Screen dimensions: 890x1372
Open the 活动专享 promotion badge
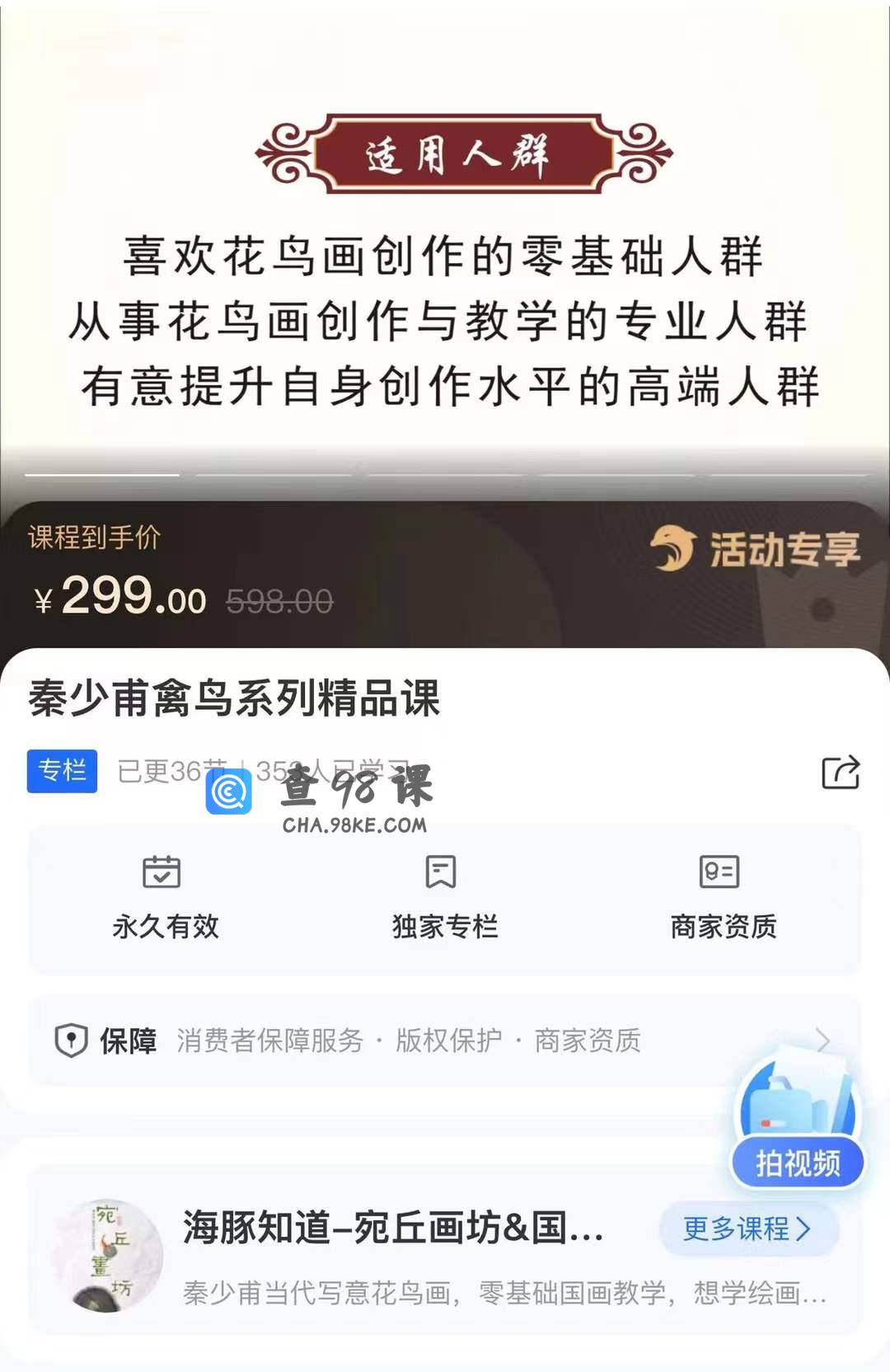tap(755, 549)
